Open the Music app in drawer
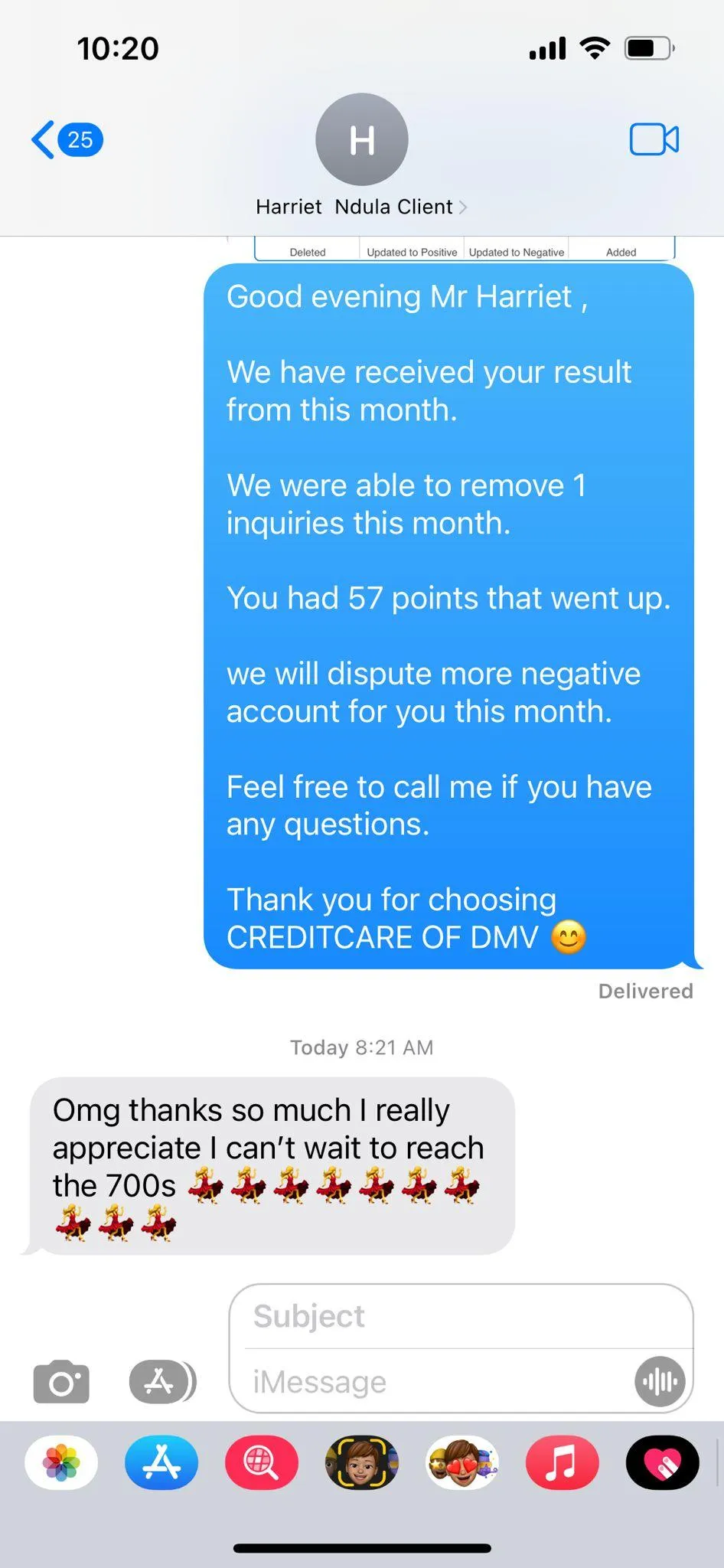This screenshot has width=724, height=1568. 563,1462
